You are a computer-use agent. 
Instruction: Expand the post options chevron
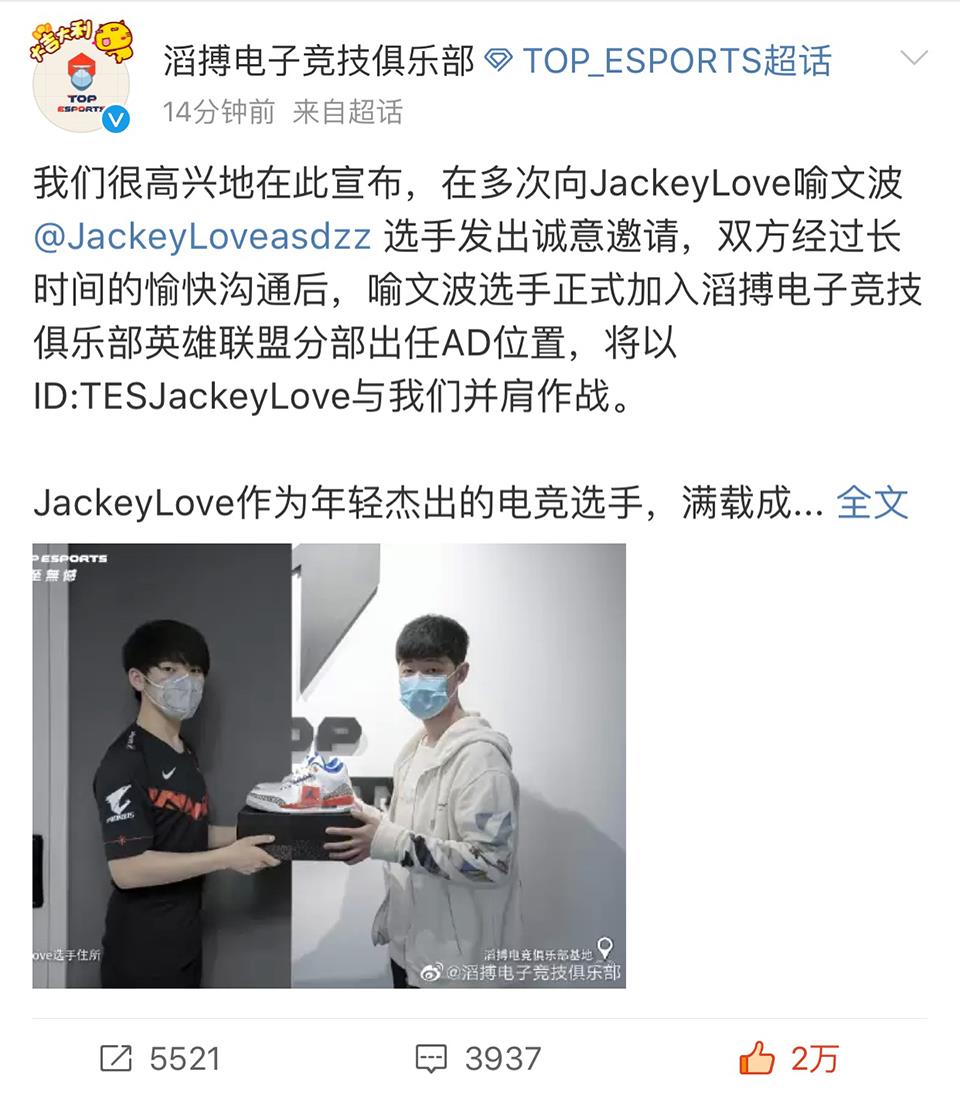[914, 58]
